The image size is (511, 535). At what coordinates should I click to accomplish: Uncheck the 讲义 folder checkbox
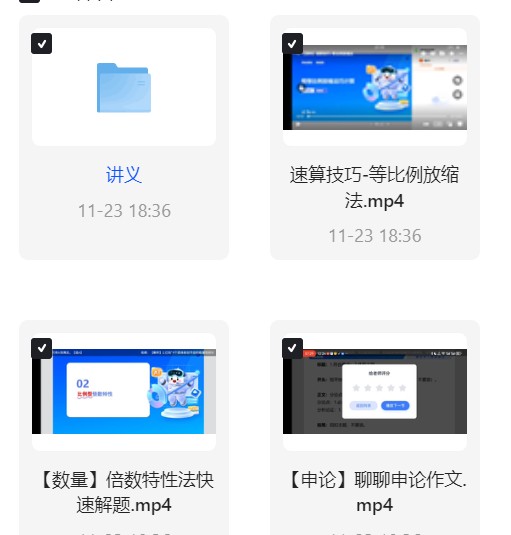(42, 44)
